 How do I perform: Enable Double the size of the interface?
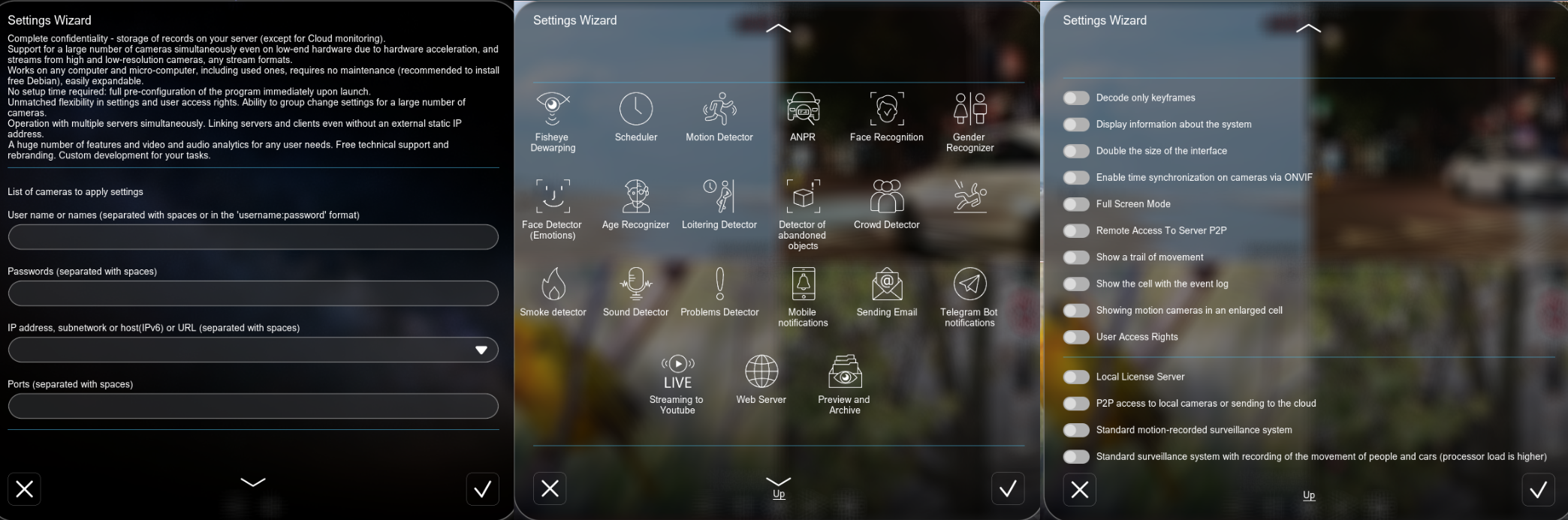1076,152
